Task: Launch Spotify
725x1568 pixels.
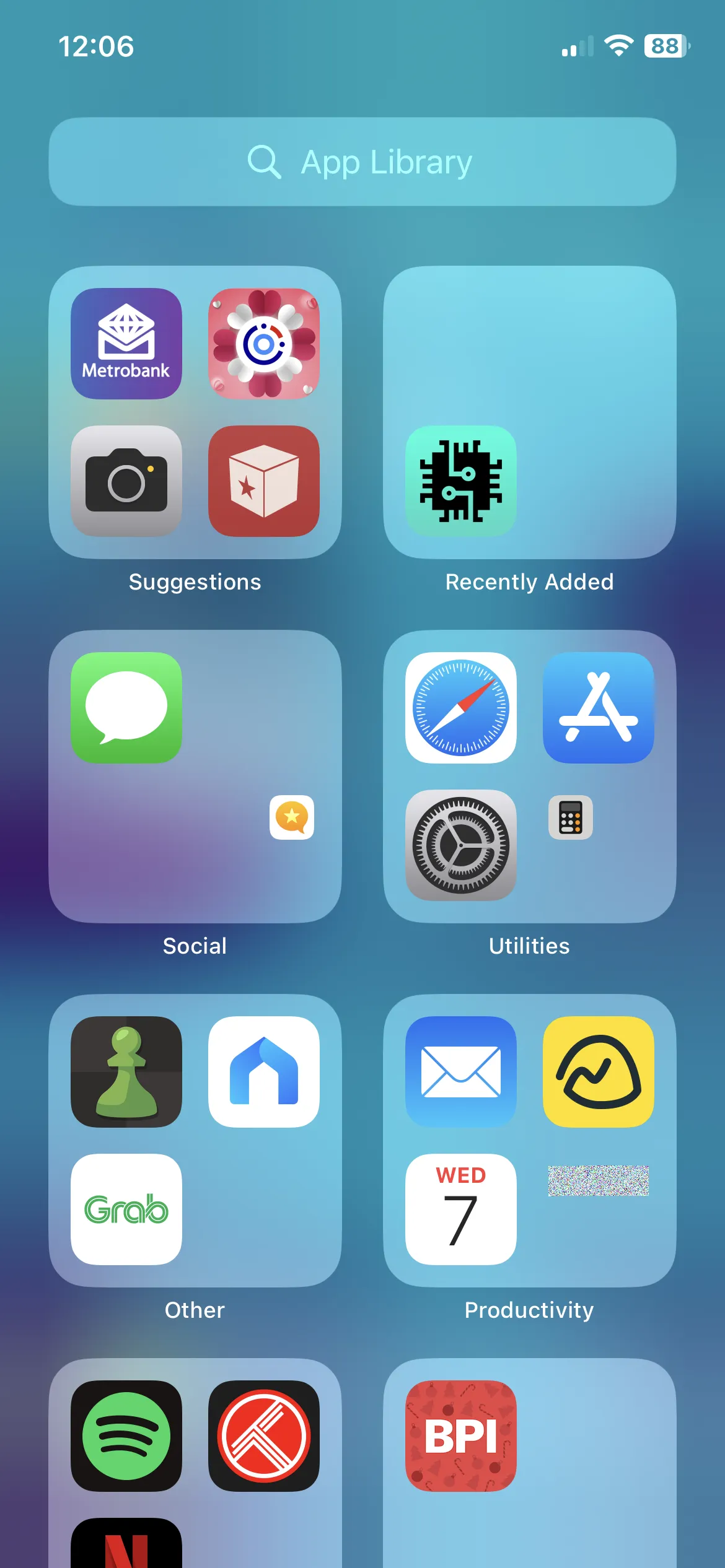Action: [126, 1435]
